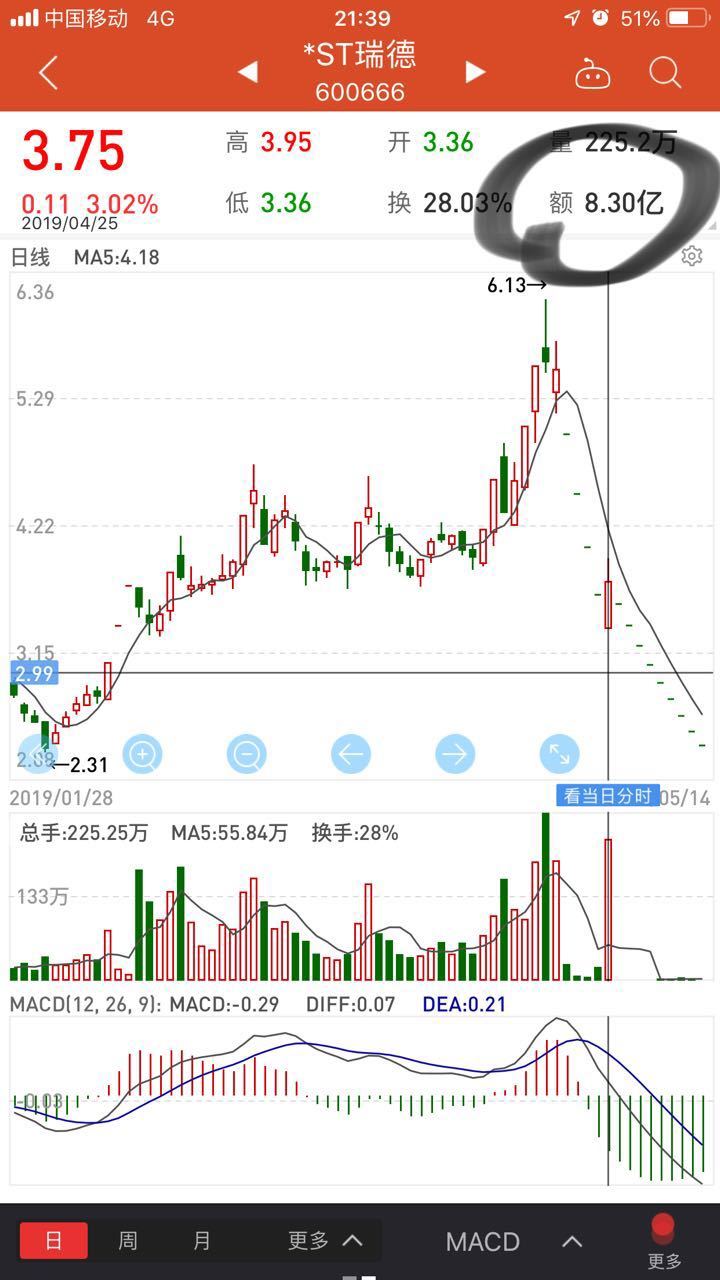This screenshot has height=1280, width=720.
Task: Move the chart cursor left
Action: pyautogui.click(x=350, y=753)
